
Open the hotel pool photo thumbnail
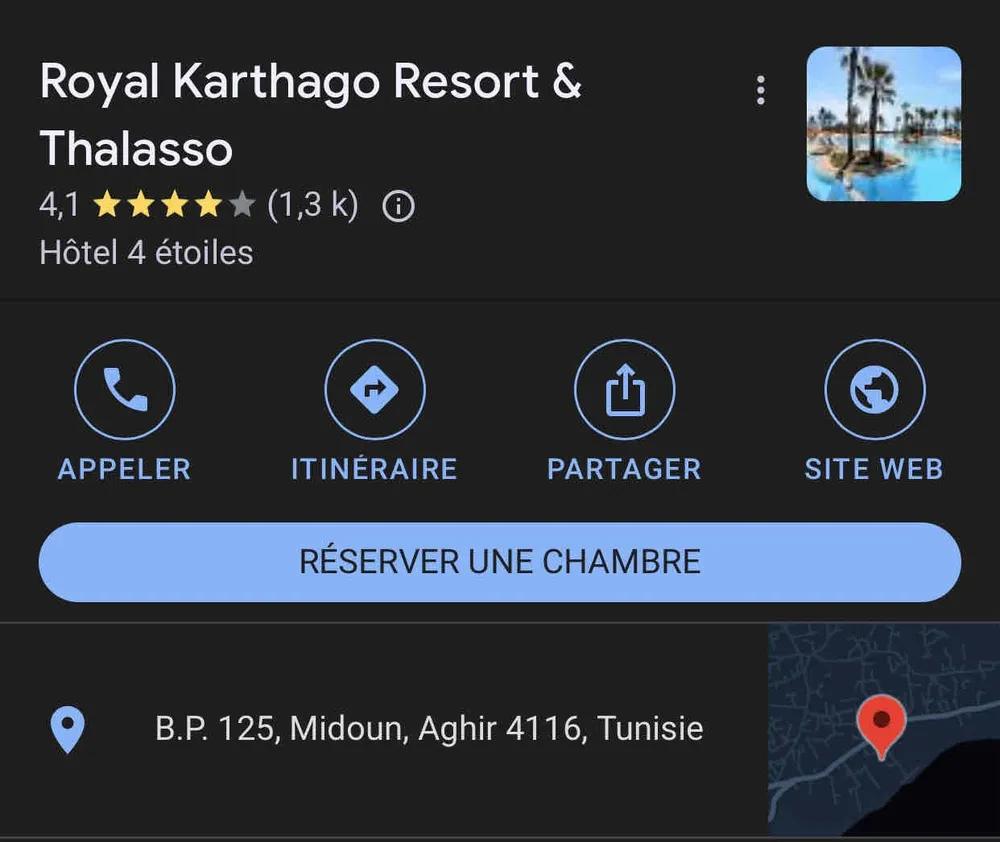click(883, 124)
